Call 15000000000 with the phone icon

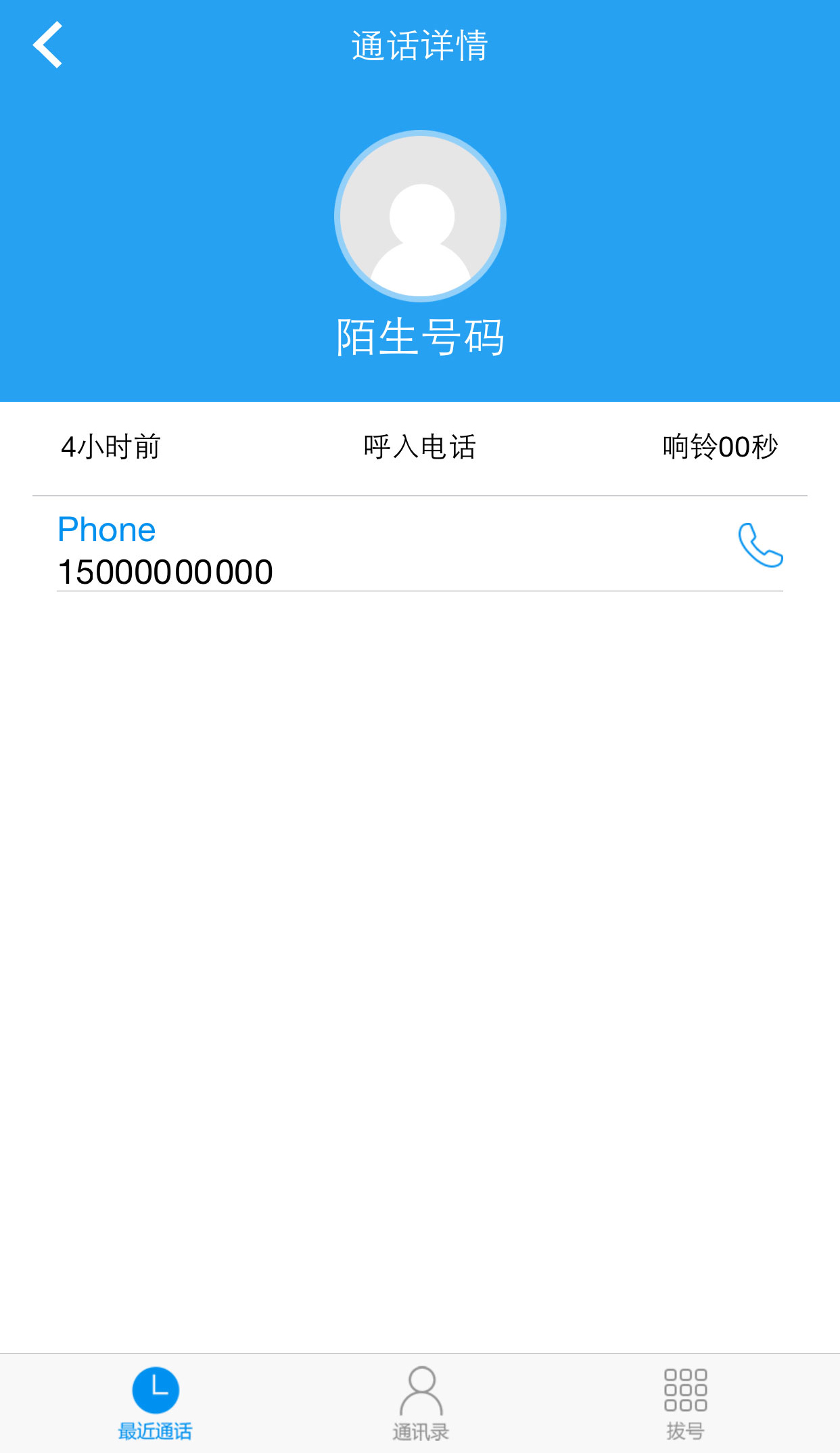point(760,545)
